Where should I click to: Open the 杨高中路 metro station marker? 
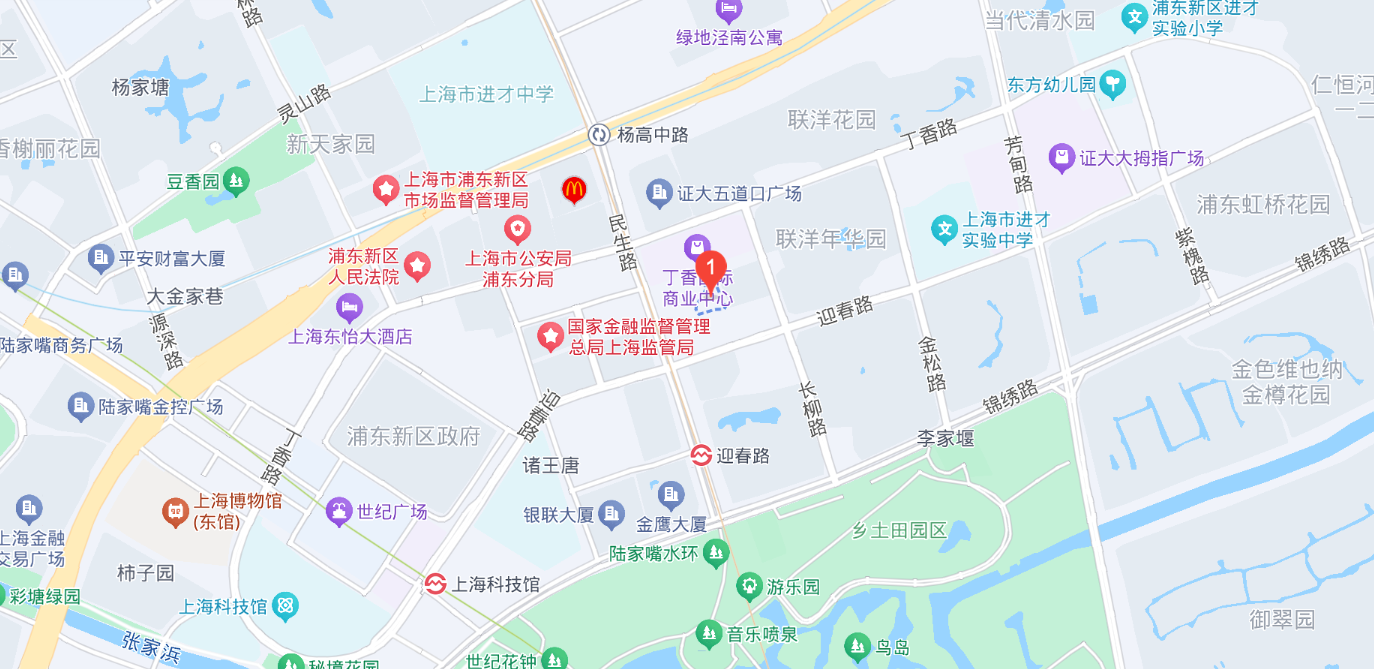[x=599, y=134]
